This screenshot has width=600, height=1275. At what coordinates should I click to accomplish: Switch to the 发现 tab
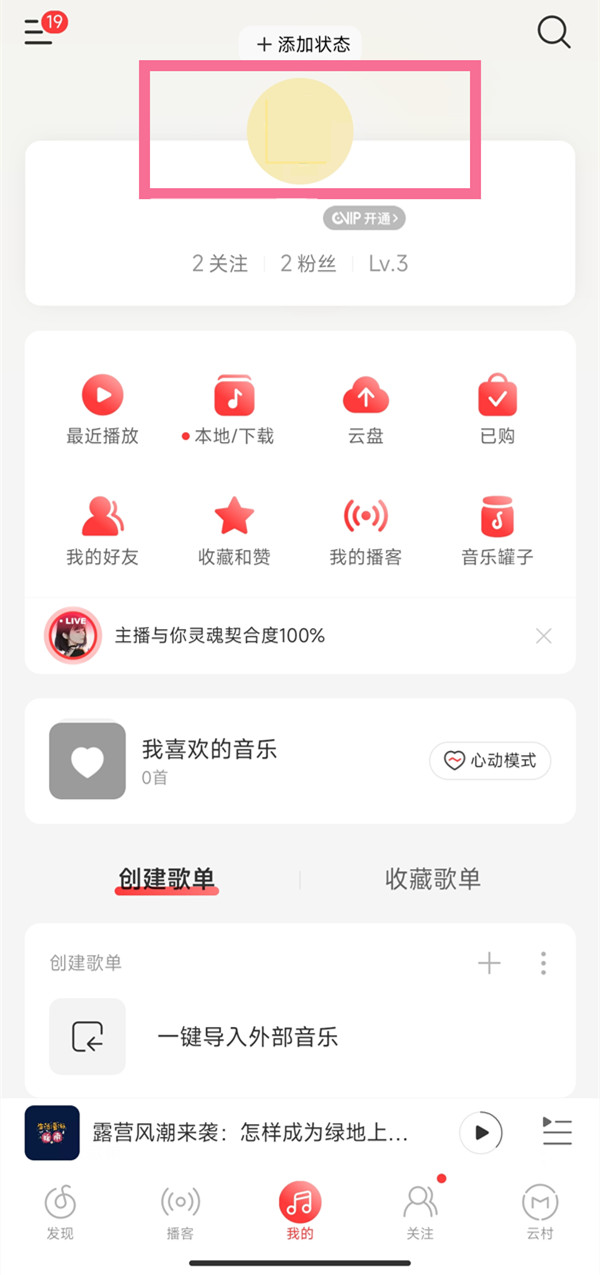tap(60, 1212)
